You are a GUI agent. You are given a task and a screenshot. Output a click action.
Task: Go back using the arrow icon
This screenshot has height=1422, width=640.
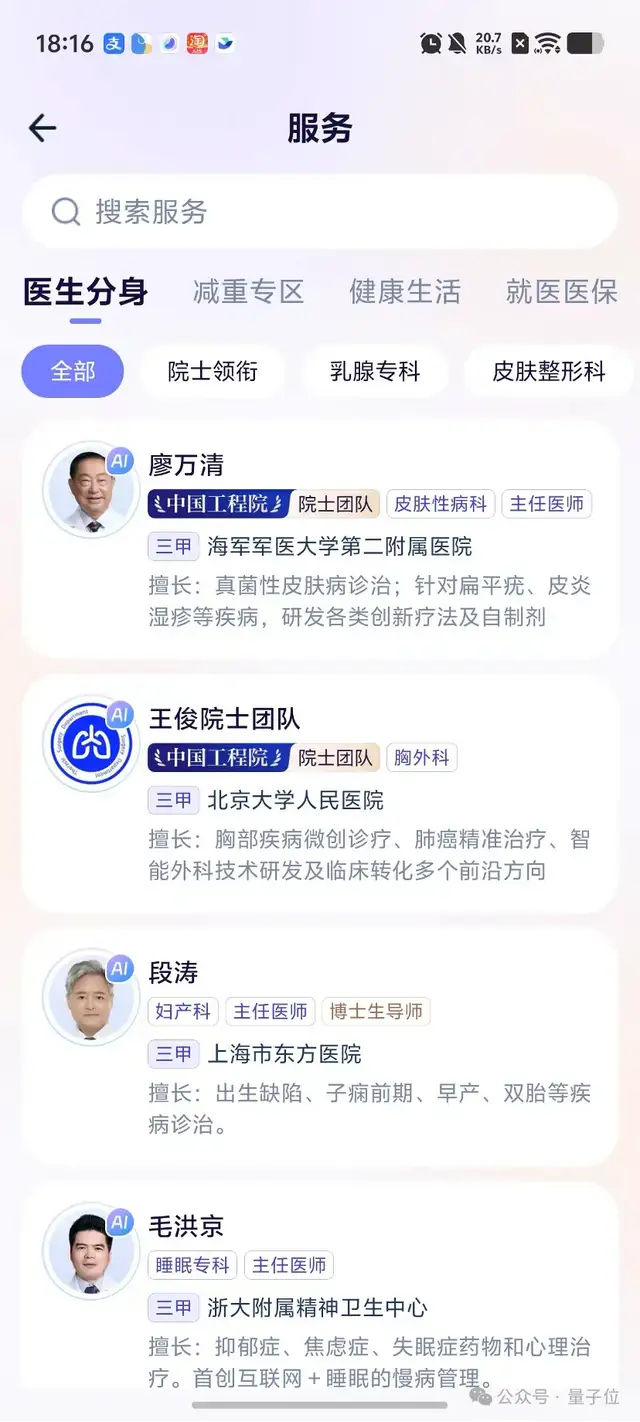pyautogui.click(x=42, y=128)
